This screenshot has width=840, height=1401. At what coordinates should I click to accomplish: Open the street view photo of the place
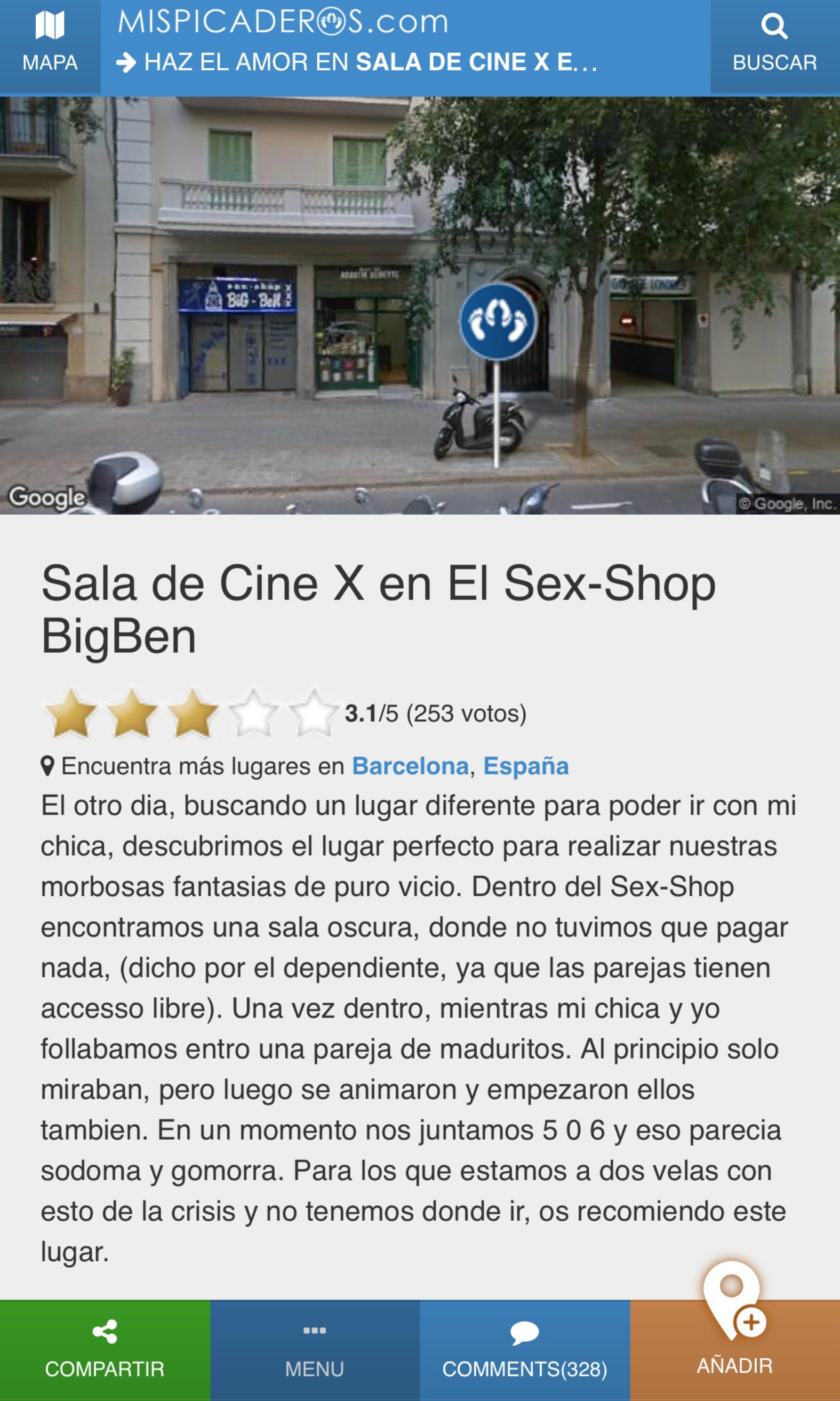[x=420, y=306]
